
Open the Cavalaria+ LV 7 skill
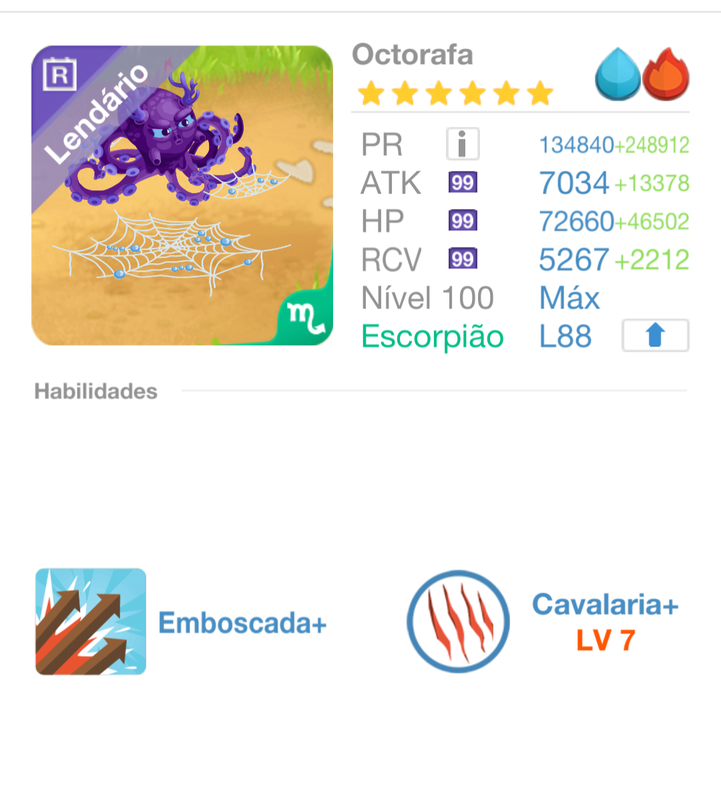[459, 621]
